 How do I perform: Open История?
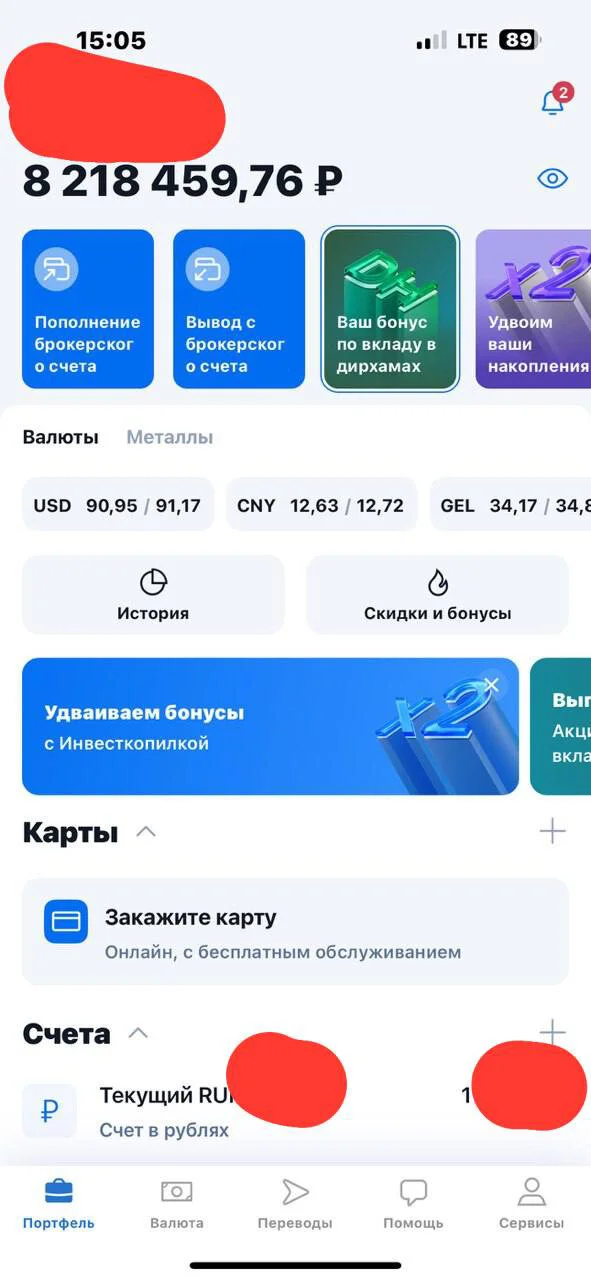coord(153,595)
